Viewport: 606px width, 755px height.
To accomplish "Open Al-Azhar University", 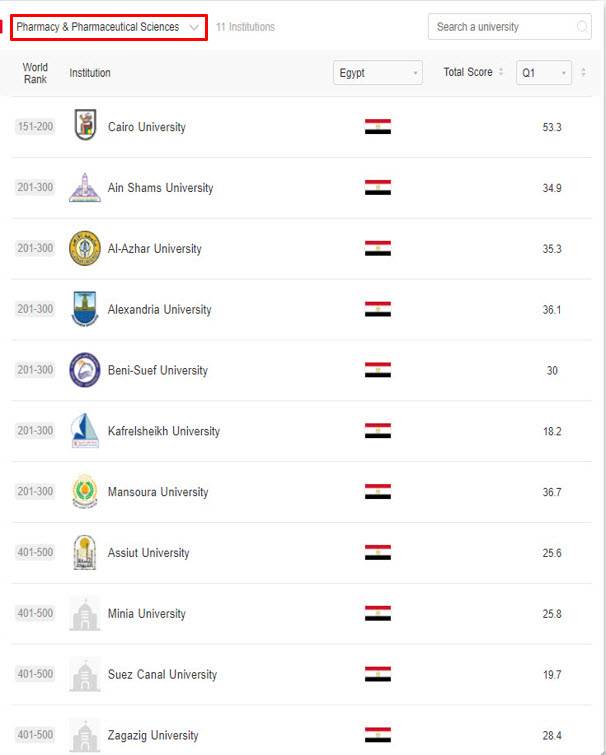I will coord(154,249).
